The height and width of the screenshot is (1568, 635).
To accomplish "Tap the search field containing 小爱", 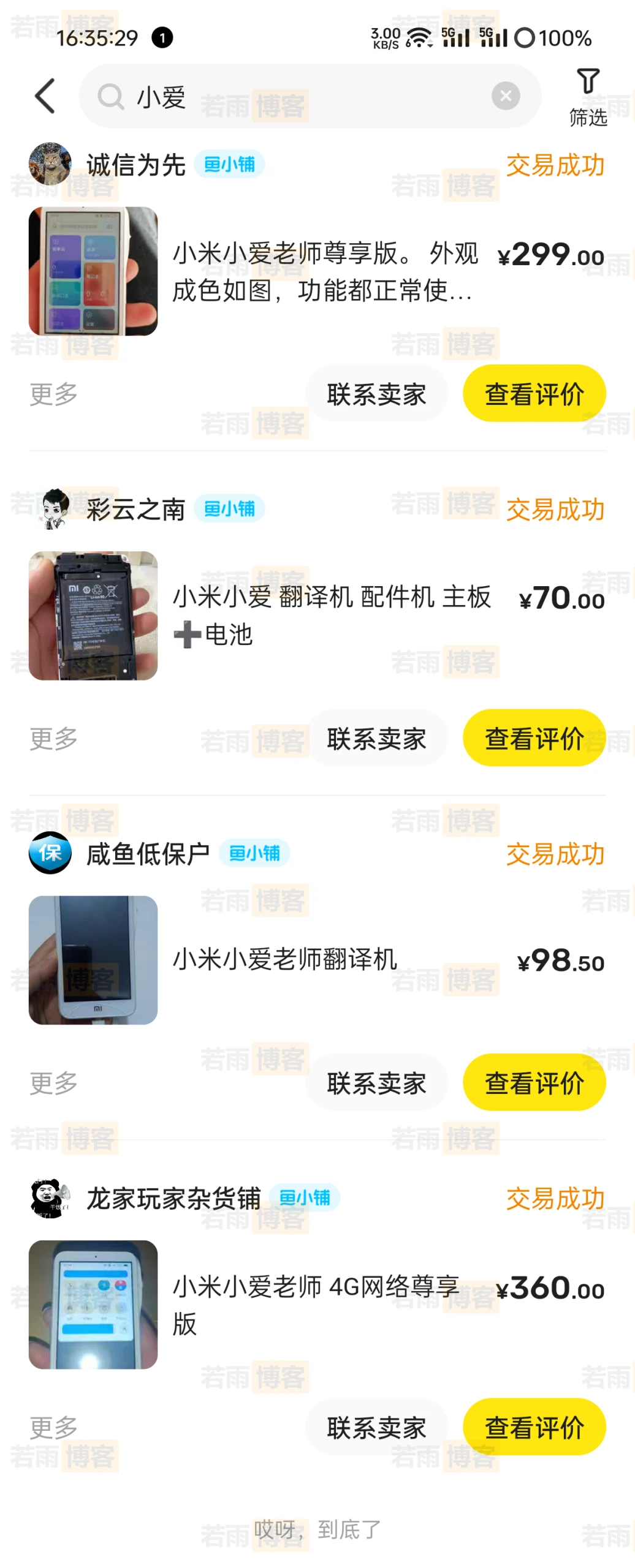I will [x=294, y=96].
